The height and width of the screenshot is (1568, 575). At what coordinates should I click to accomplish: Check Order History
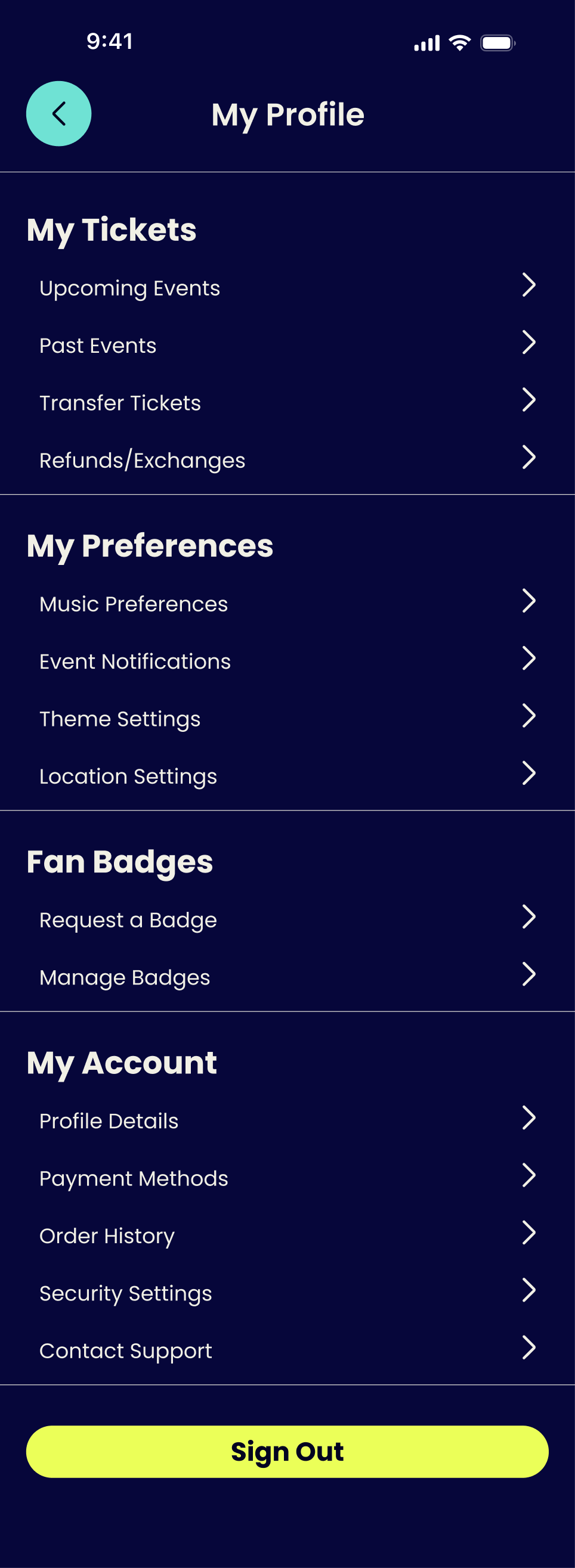[287, 1235]
